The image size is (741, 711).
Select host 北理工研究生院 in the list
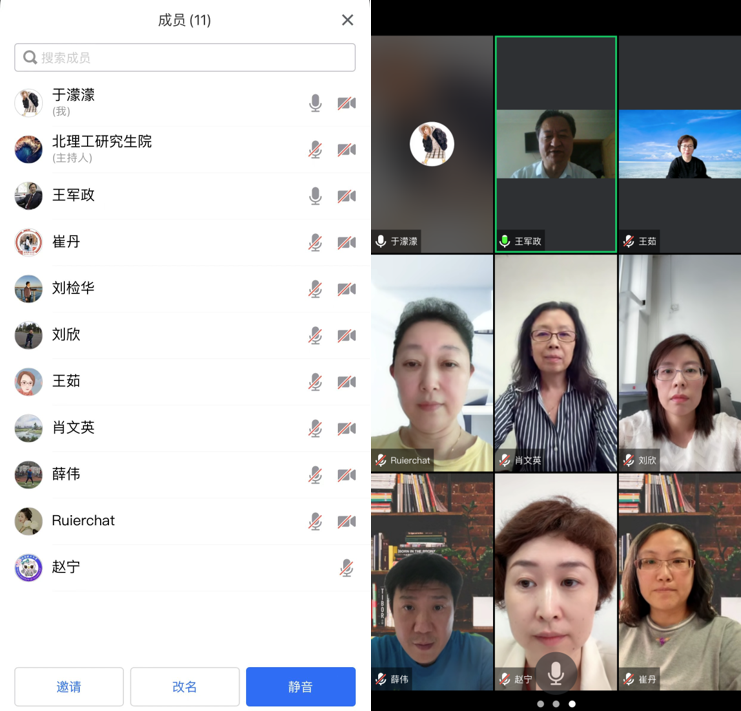coord(150,149)
